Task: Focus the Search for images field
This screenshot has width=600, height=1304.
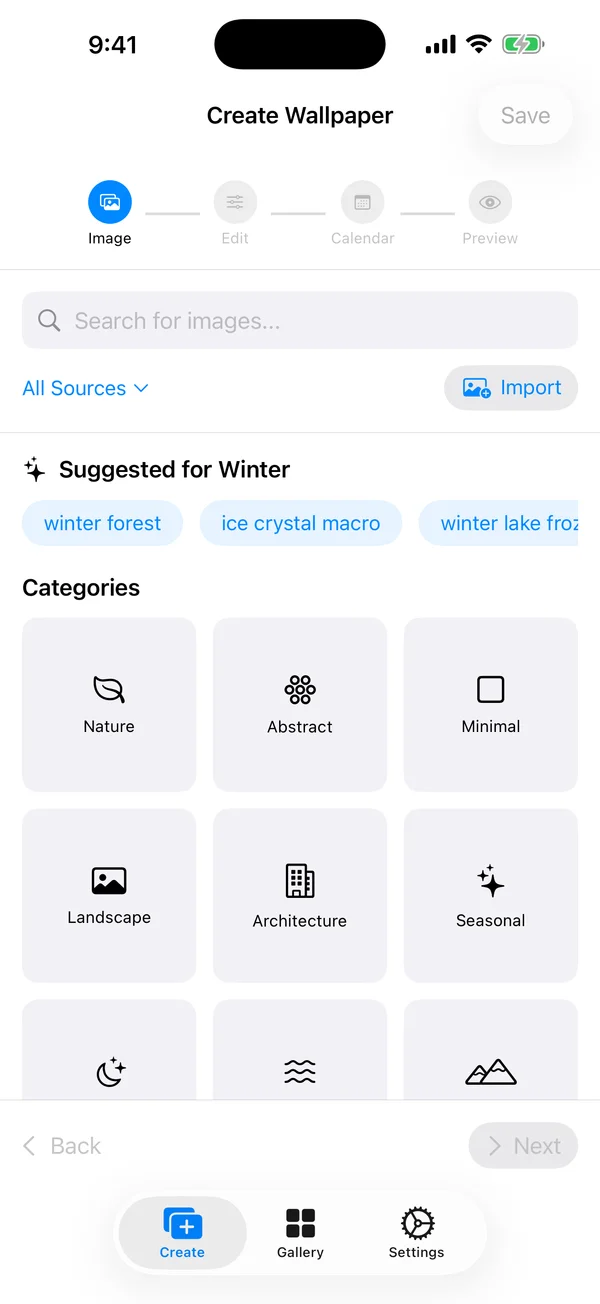Action: click(x=300, y=321)
